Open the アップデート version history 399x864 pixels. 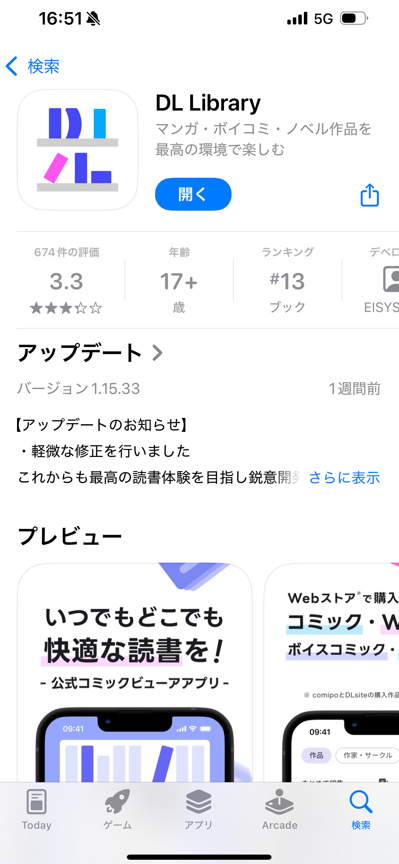[x=90, y=353]
